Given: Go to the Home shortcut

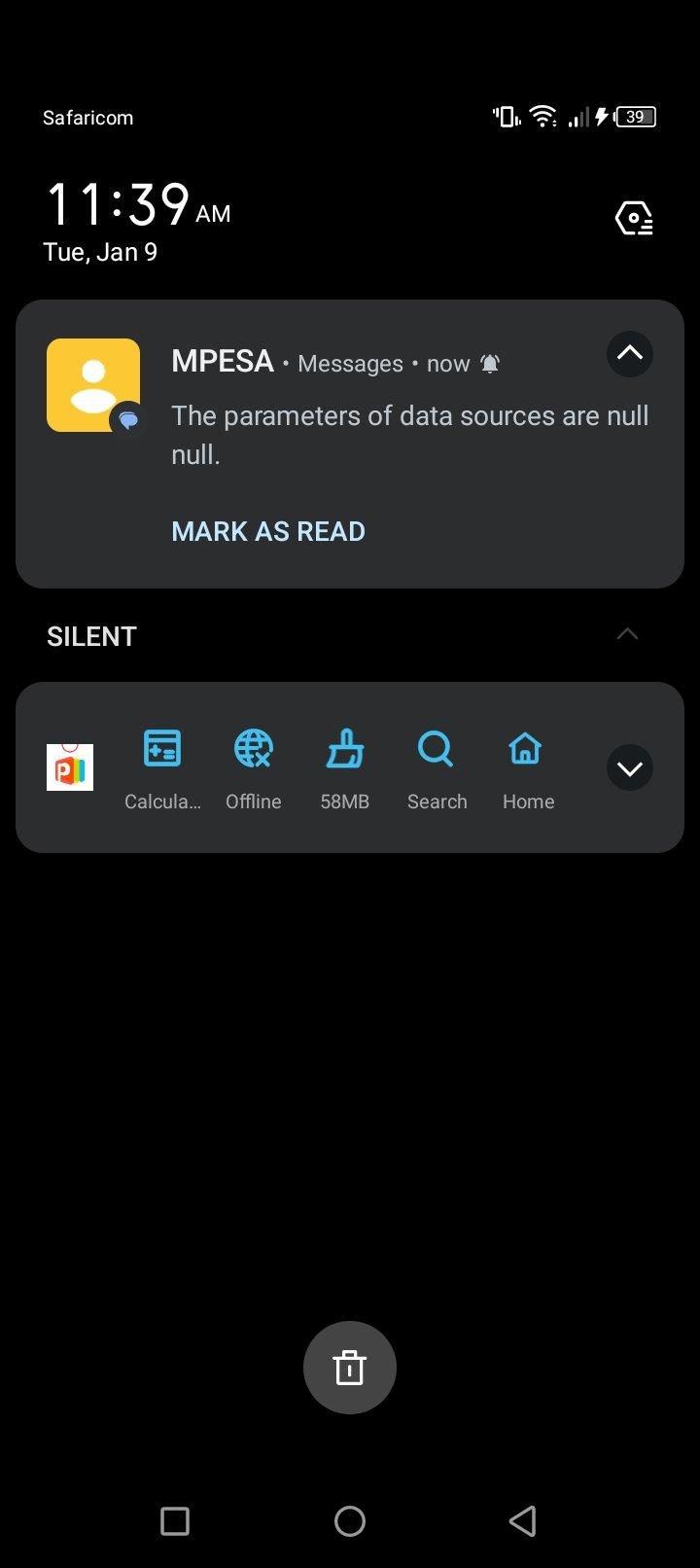Looking at the screenshot, I should 527,768.
